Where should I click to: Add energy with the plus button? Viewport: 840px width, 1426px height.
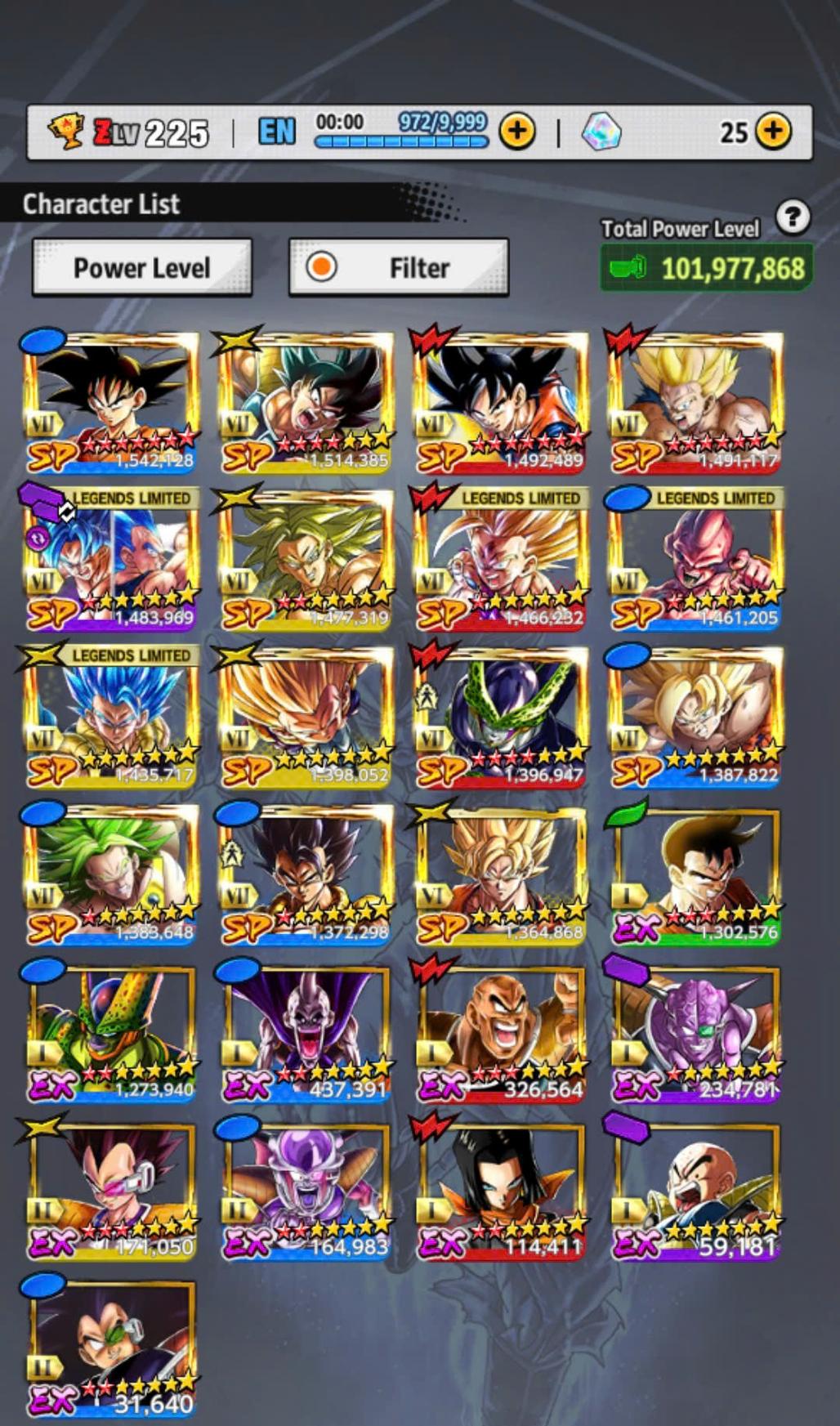pos(517,131)
